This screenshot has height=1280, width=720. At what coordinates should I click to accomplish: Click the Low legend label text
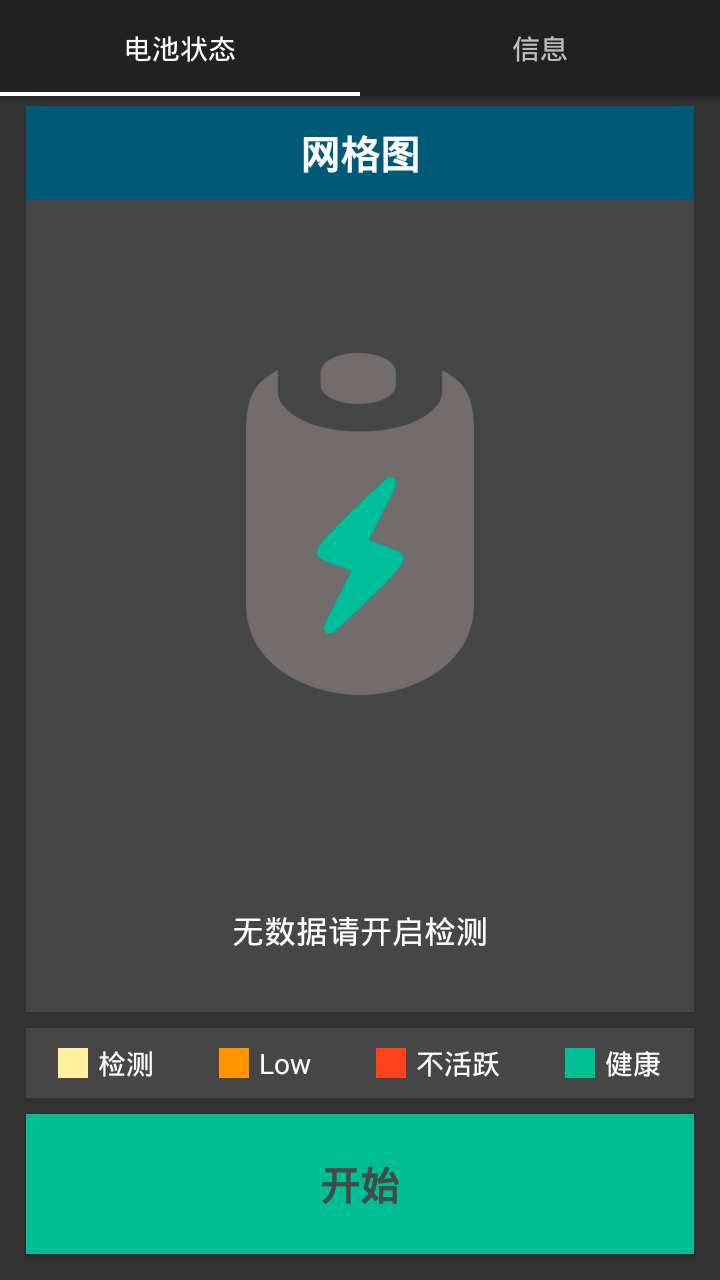[285, 1064]
